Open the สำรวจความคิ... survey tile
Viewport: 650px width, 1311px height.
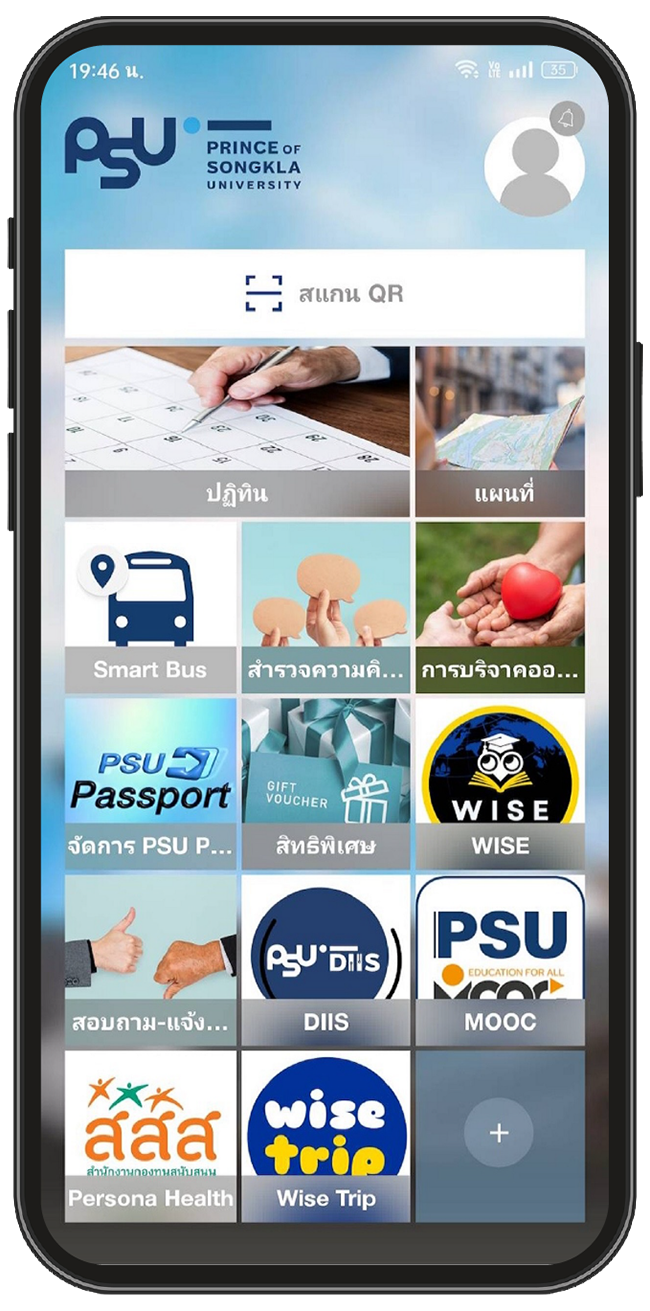pyautogui.click(x=325, y=606)
